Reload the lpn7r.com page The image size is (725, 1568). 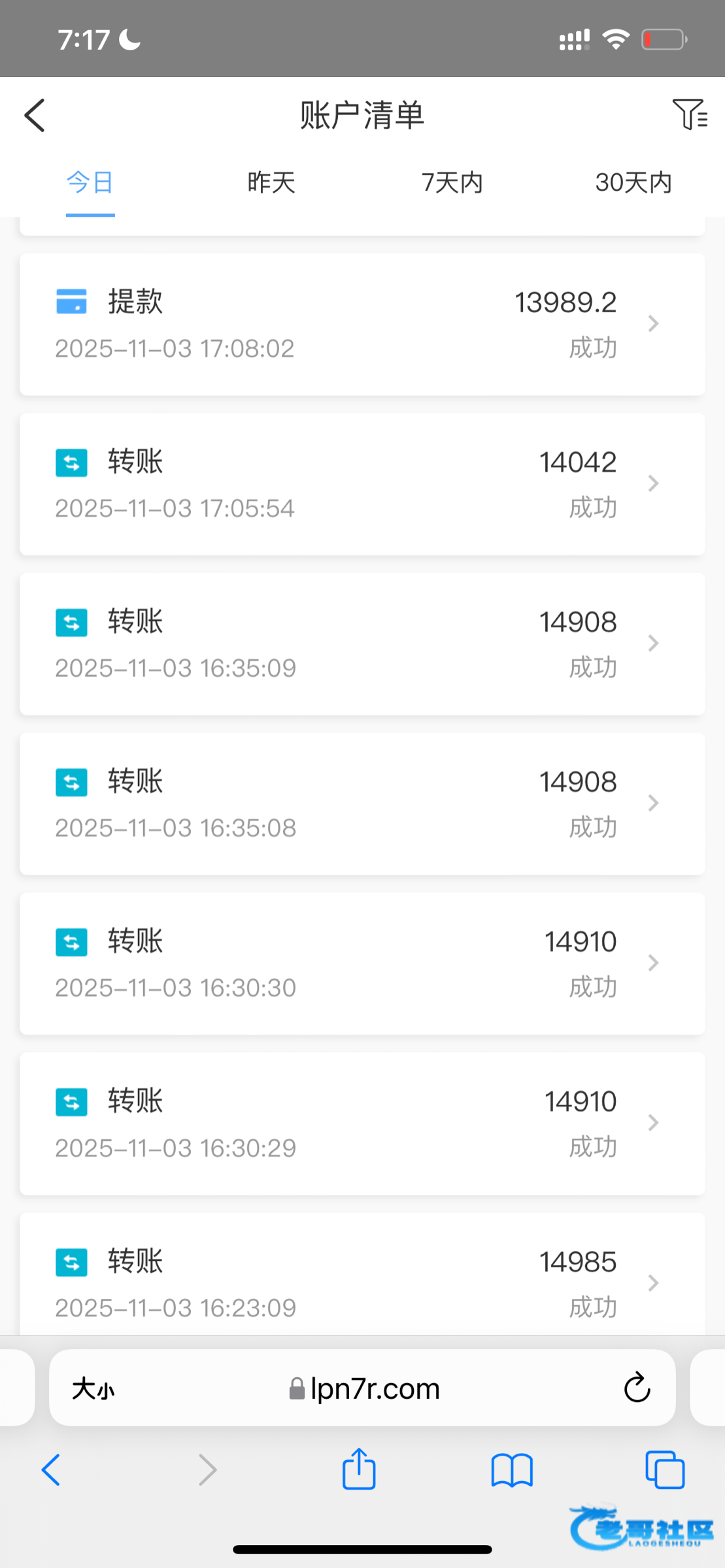[x=637, y=1388]
